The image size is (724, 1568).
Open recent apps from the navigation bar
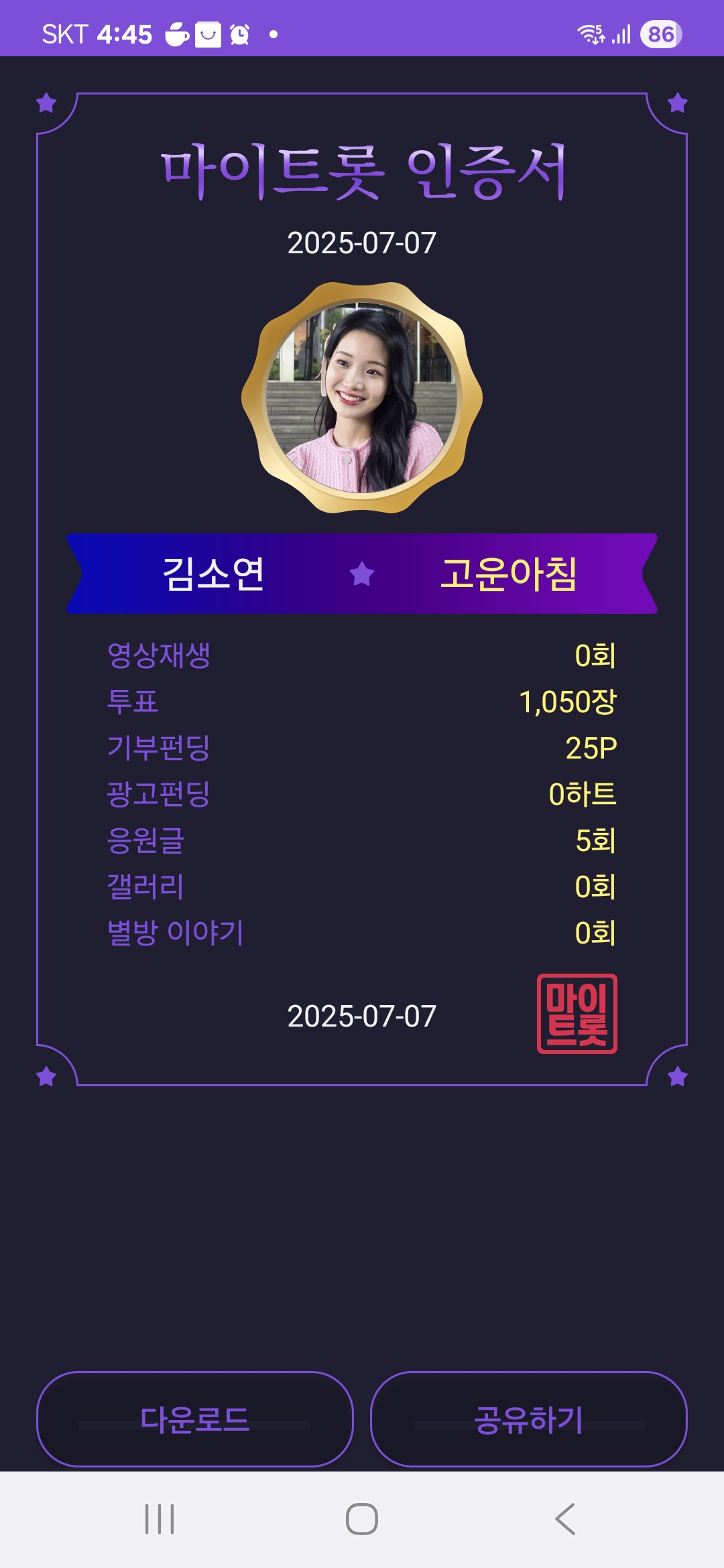click(x=160, y=1518)
